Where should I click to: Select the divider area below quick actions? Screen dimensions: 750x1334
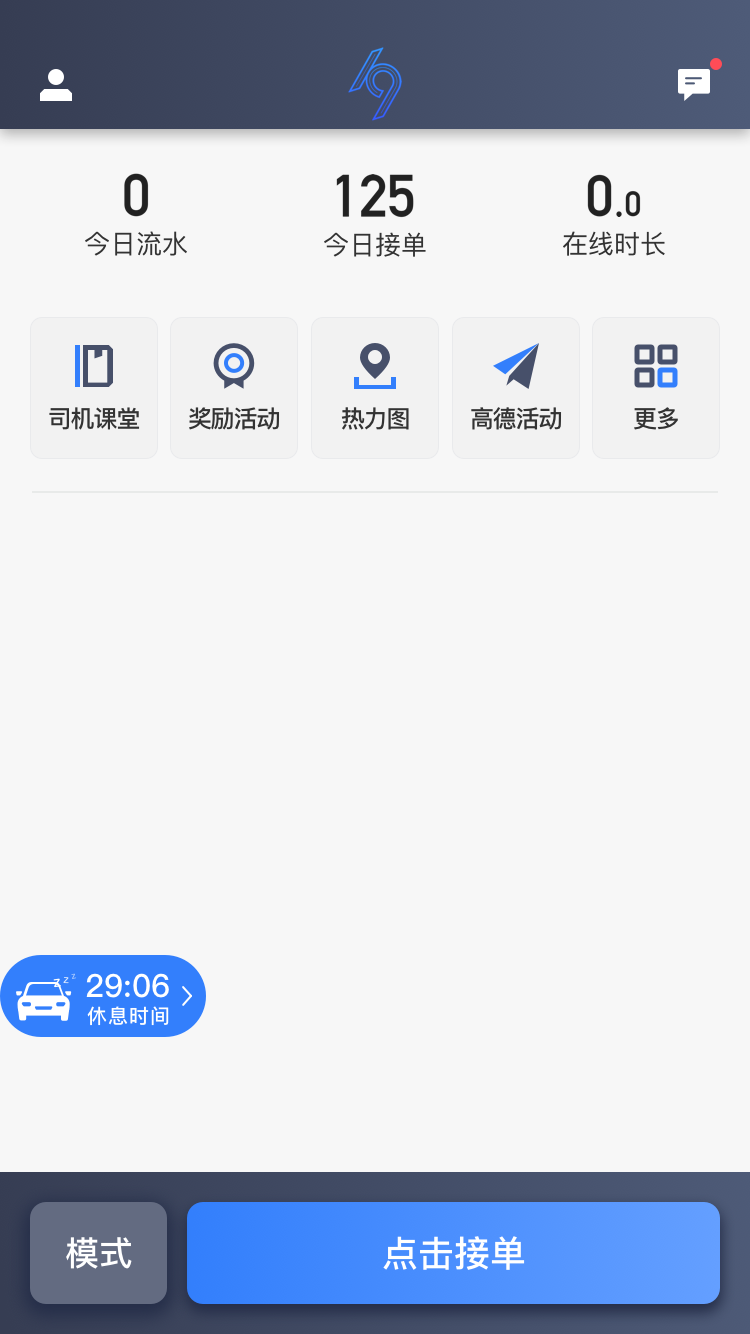tap(375, 491)
